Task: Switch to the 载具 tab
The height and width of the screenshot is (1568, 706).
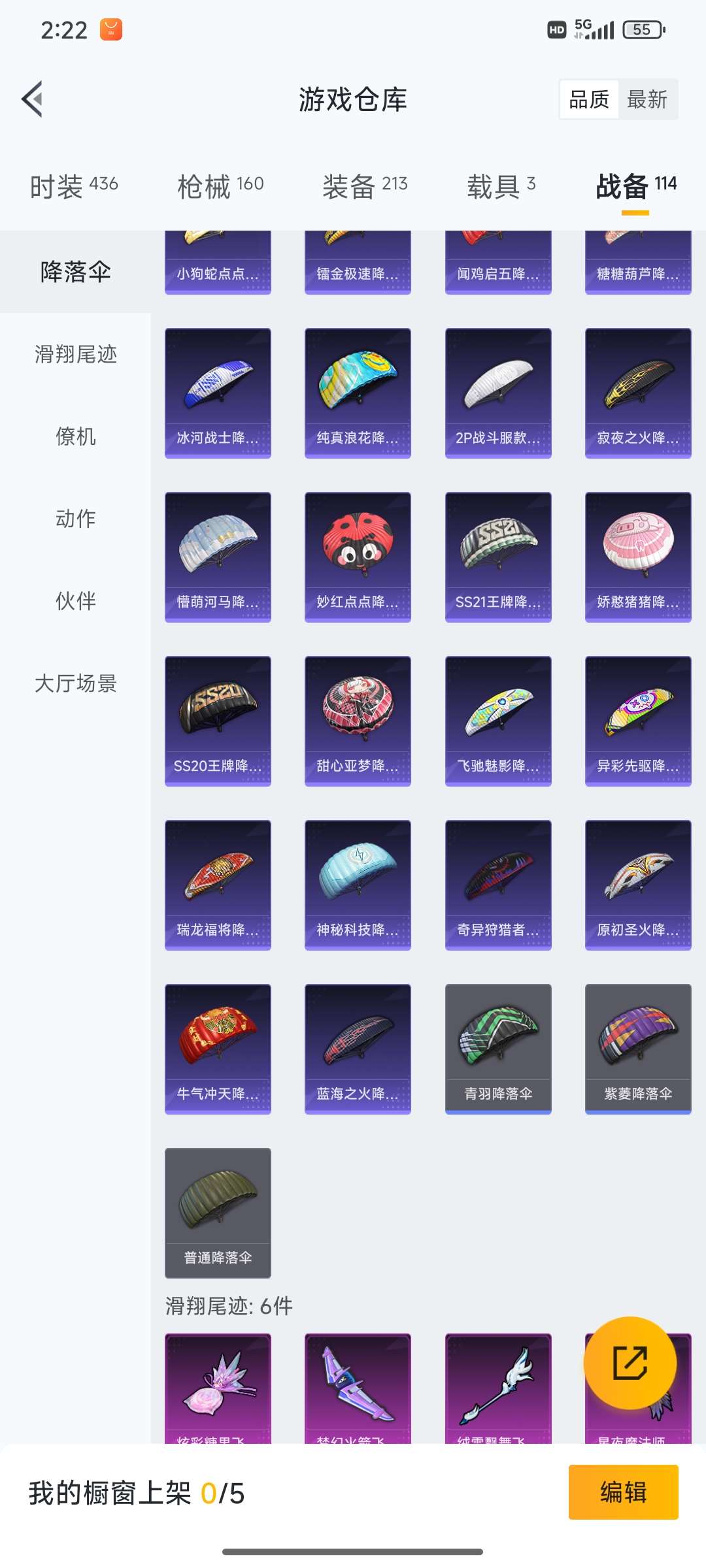Action: [x=501, y=186]
